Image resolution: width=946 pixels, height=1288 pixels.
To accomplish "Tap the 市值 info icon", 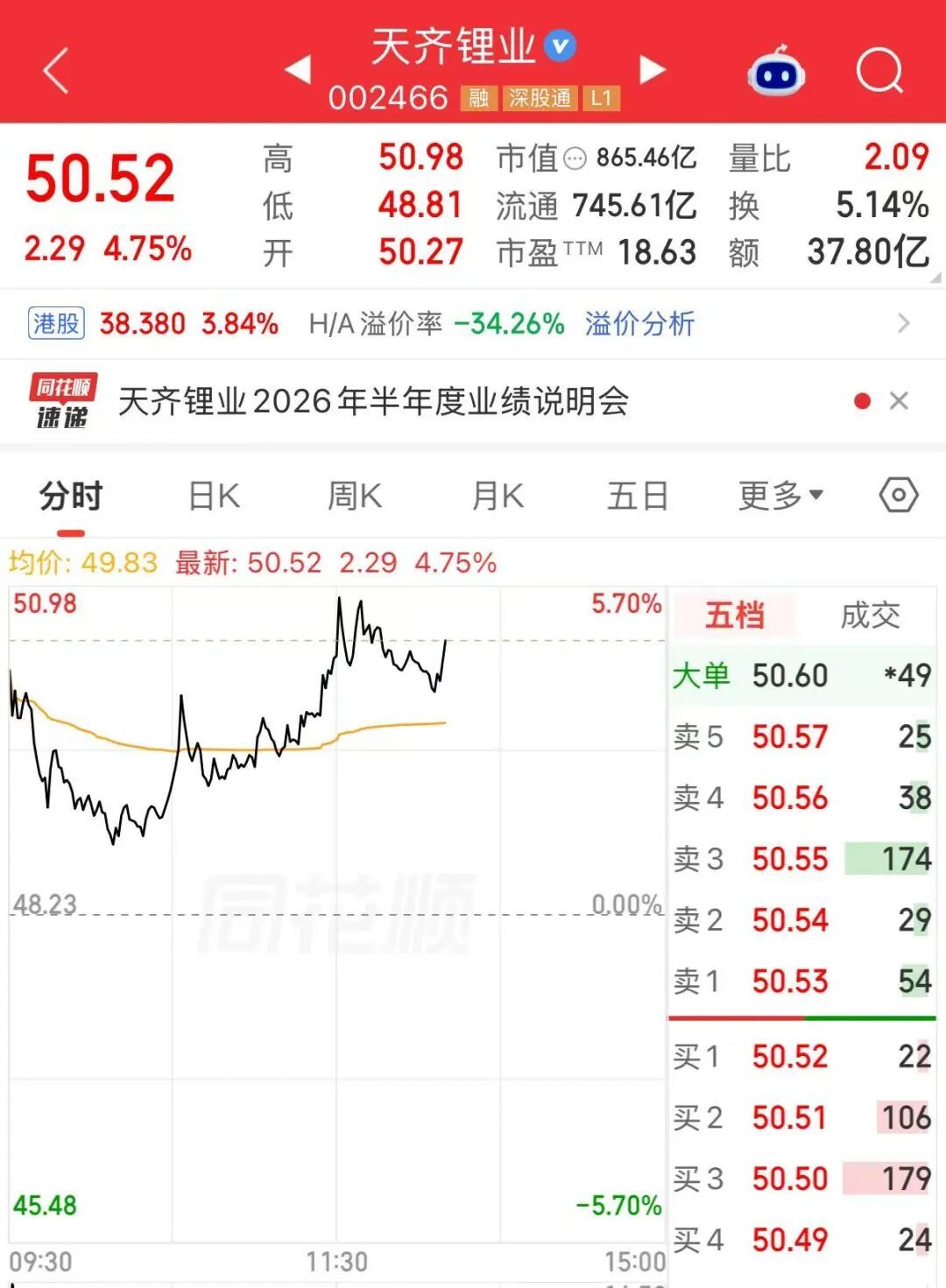I will pyautogui.click(x=575, y=158).
